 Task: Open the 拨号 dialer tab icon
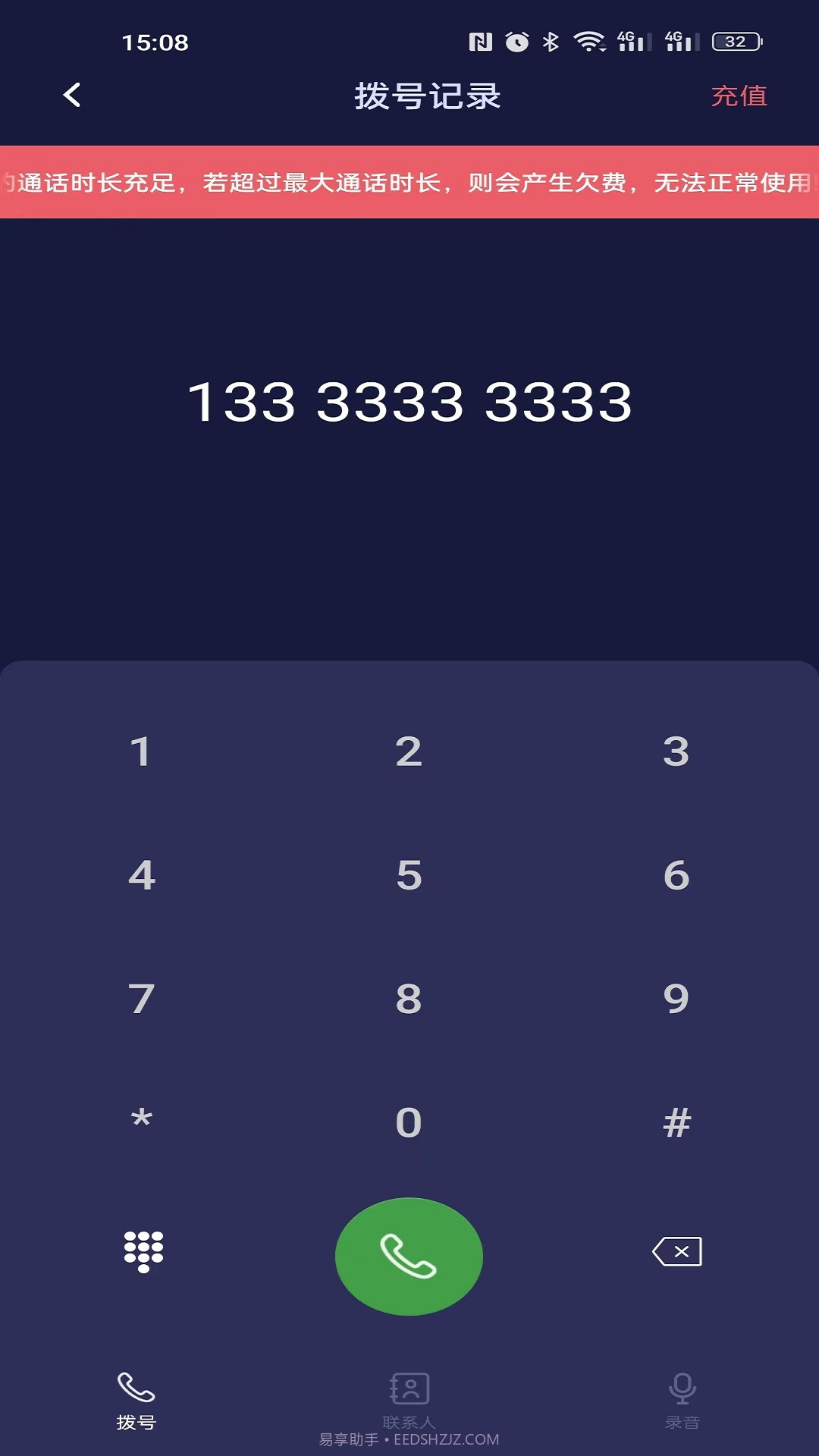[x=136, y=1390]
